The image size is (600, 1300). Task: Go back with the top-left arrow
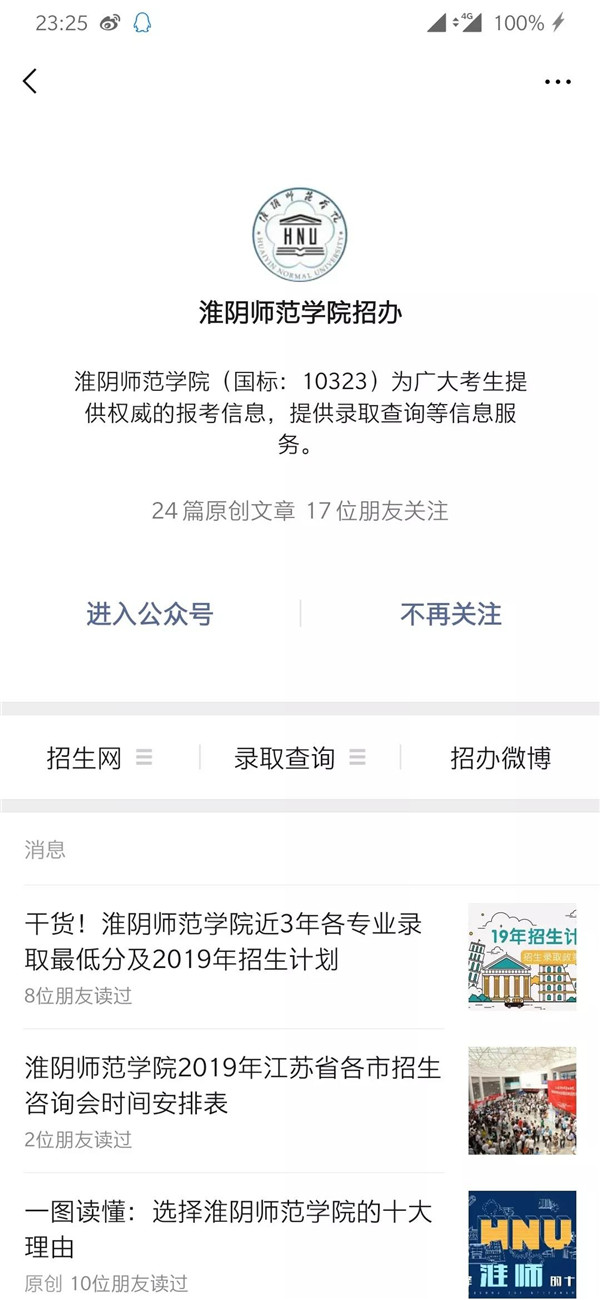[x=30, y=81]
